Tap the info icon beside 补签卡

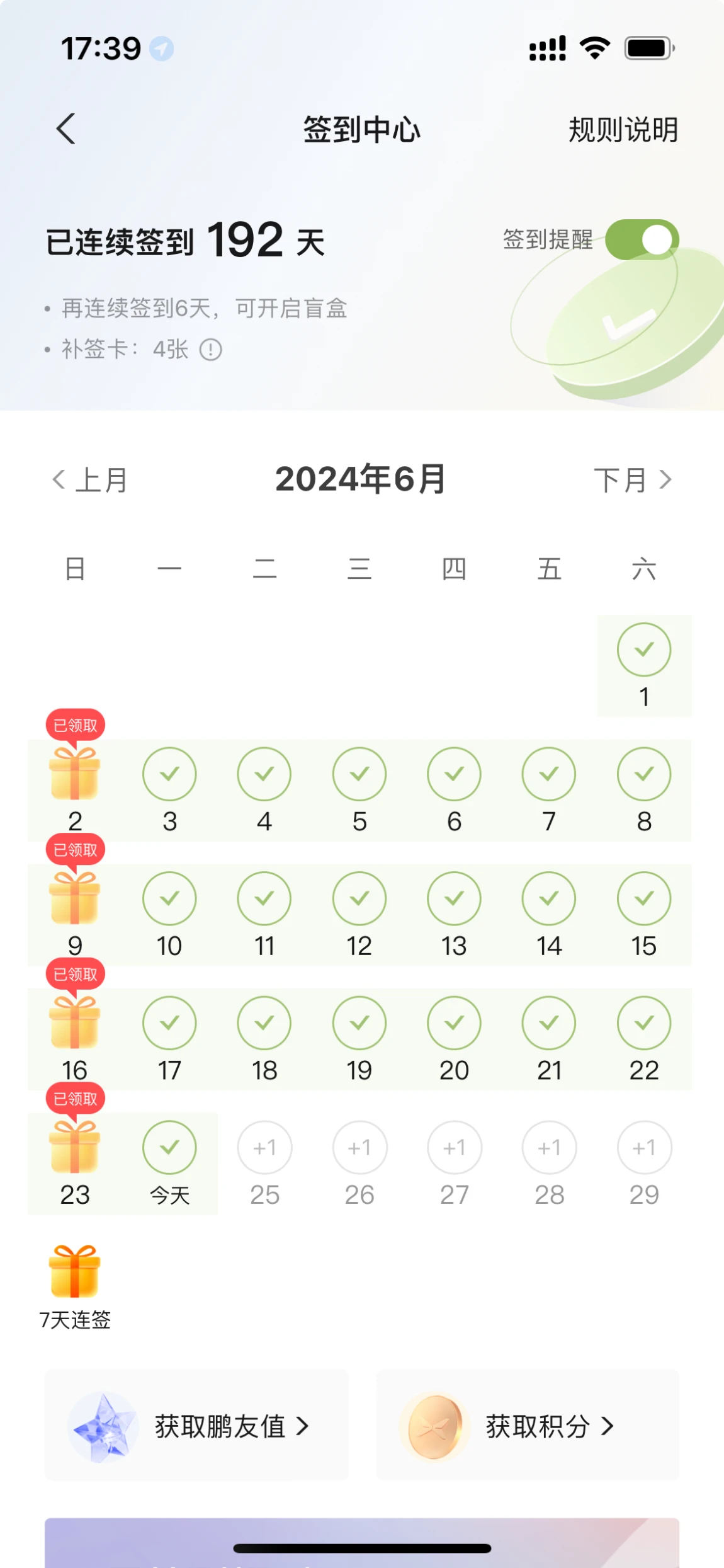tap(211, 350)
